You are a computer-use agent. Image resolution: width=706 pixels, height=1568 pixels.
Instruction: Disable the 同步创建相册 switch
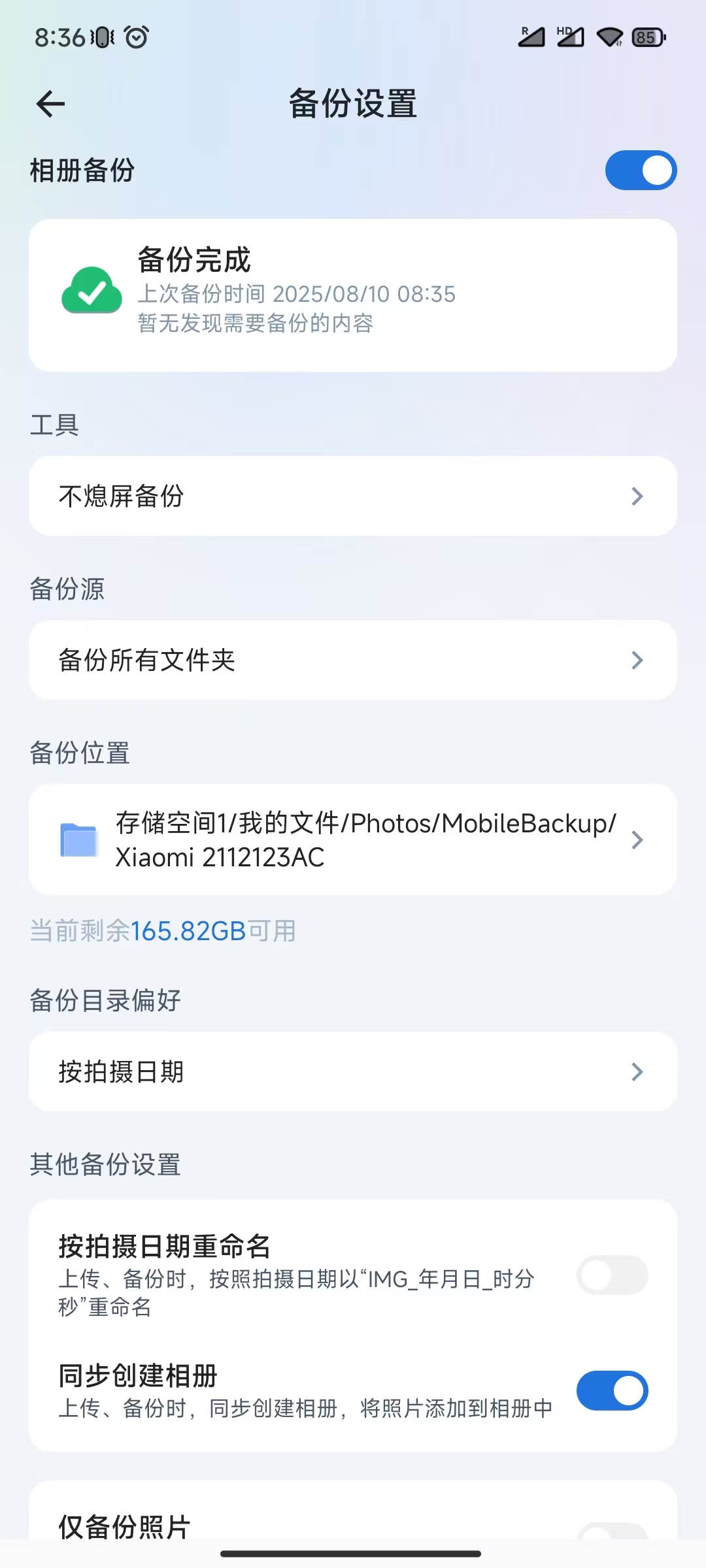click(x=612, y=1390)
